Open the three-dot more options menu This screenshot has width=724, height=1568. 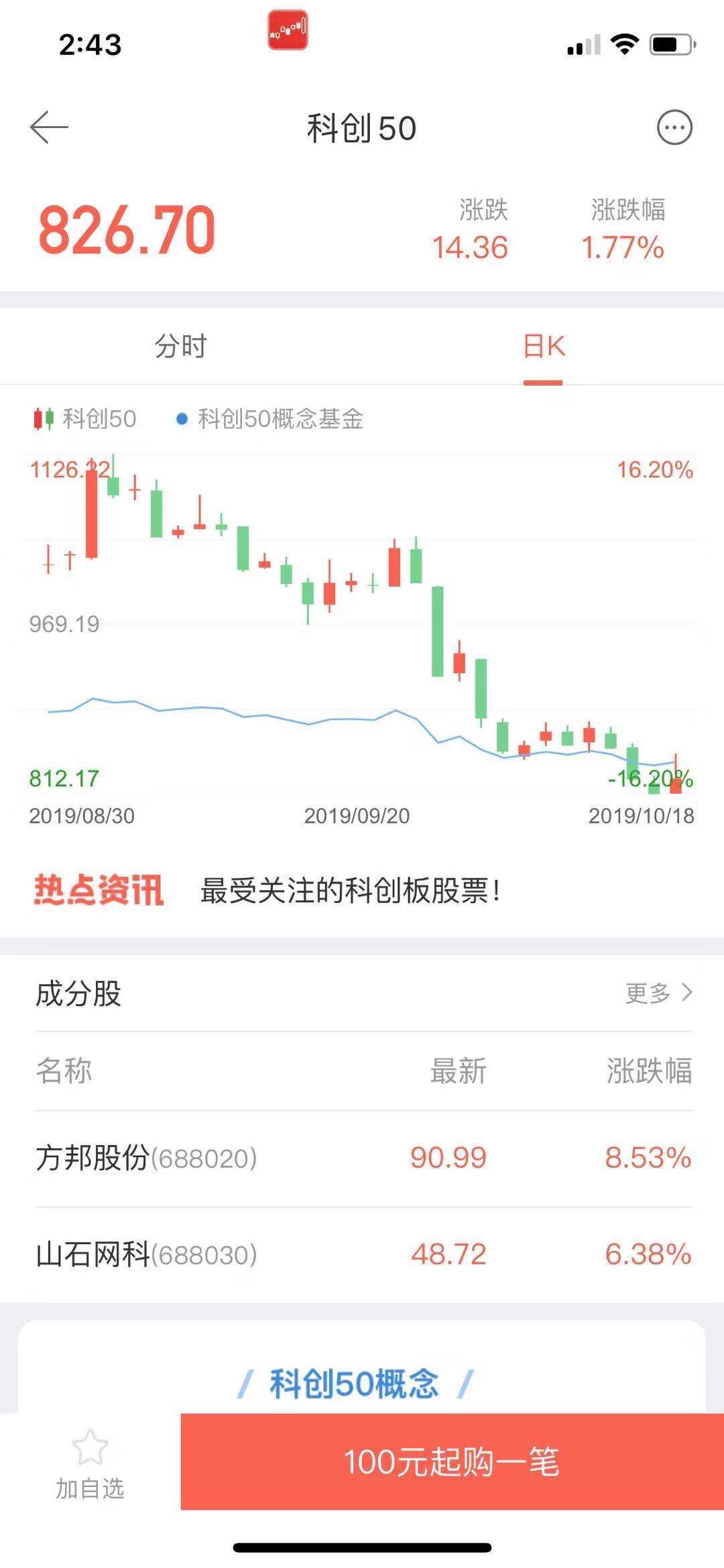pos(674,127)
